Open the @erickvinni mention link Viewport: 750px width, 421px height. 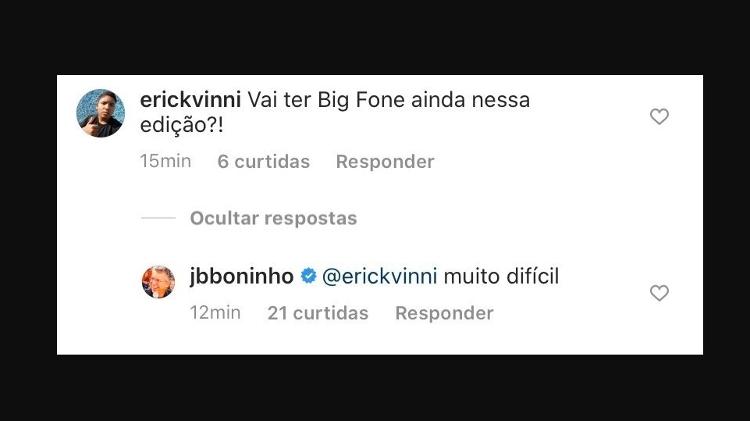point(379,277)
